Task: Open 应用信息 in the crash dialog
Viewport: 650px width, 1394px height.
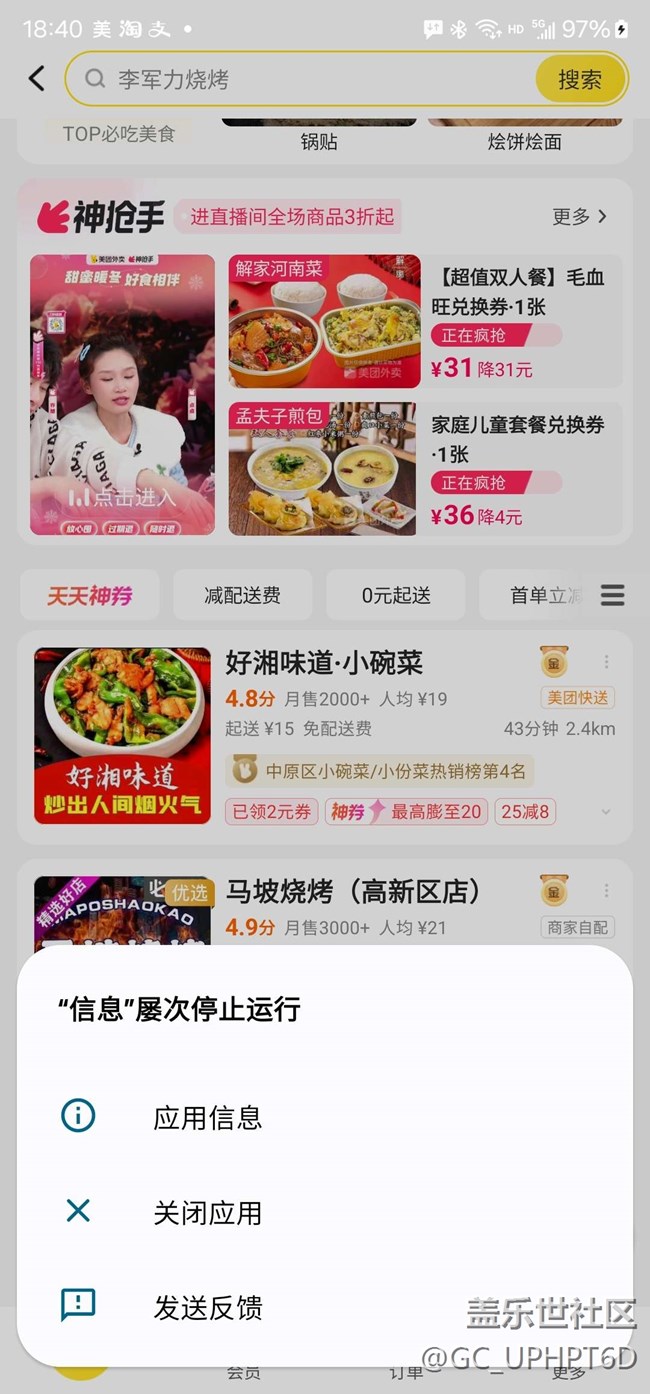Action: (207, 1117)
